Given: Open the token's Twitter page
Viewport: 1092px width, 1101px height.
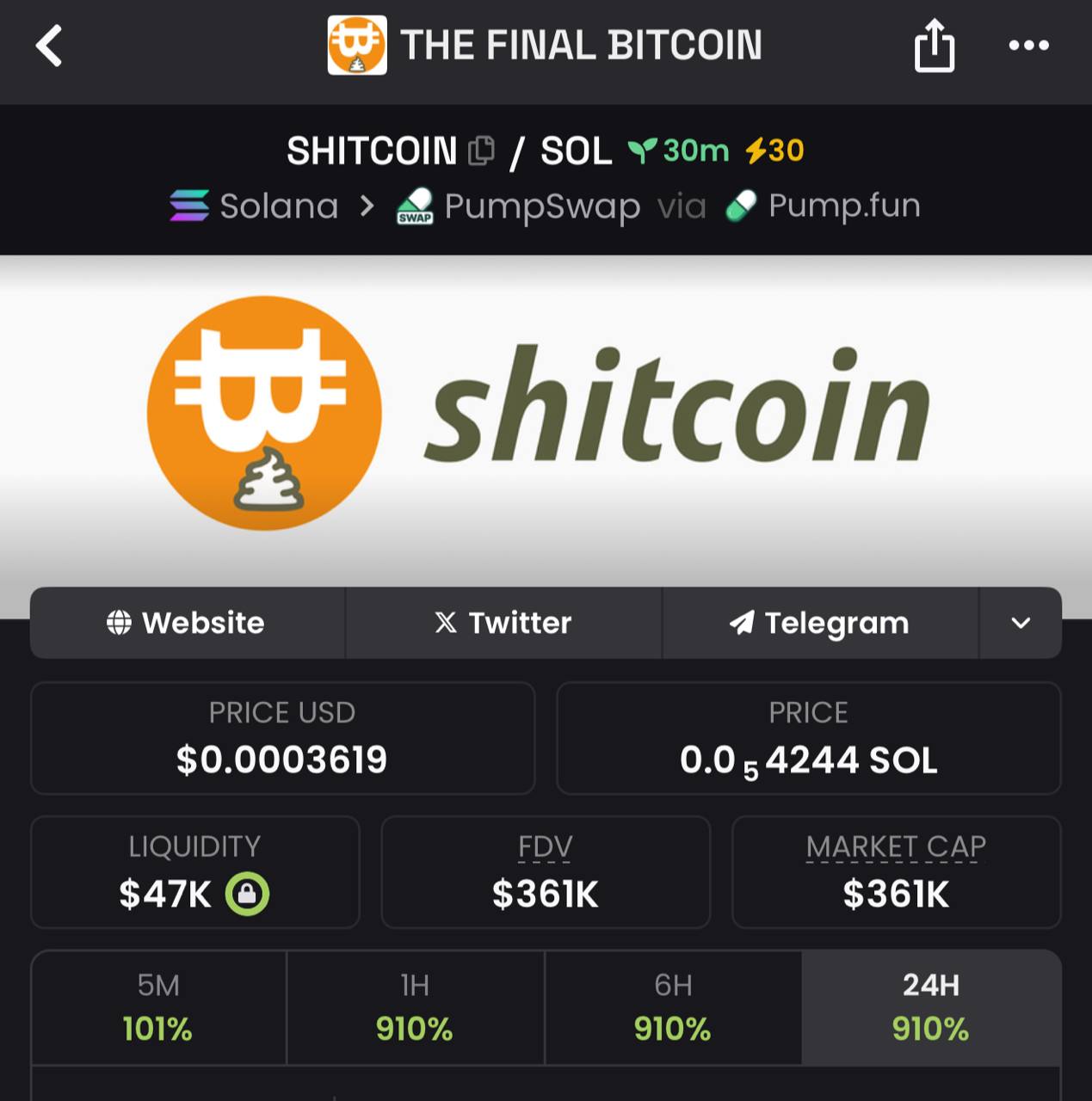Looking at the screenshot, I should [503, 623].
